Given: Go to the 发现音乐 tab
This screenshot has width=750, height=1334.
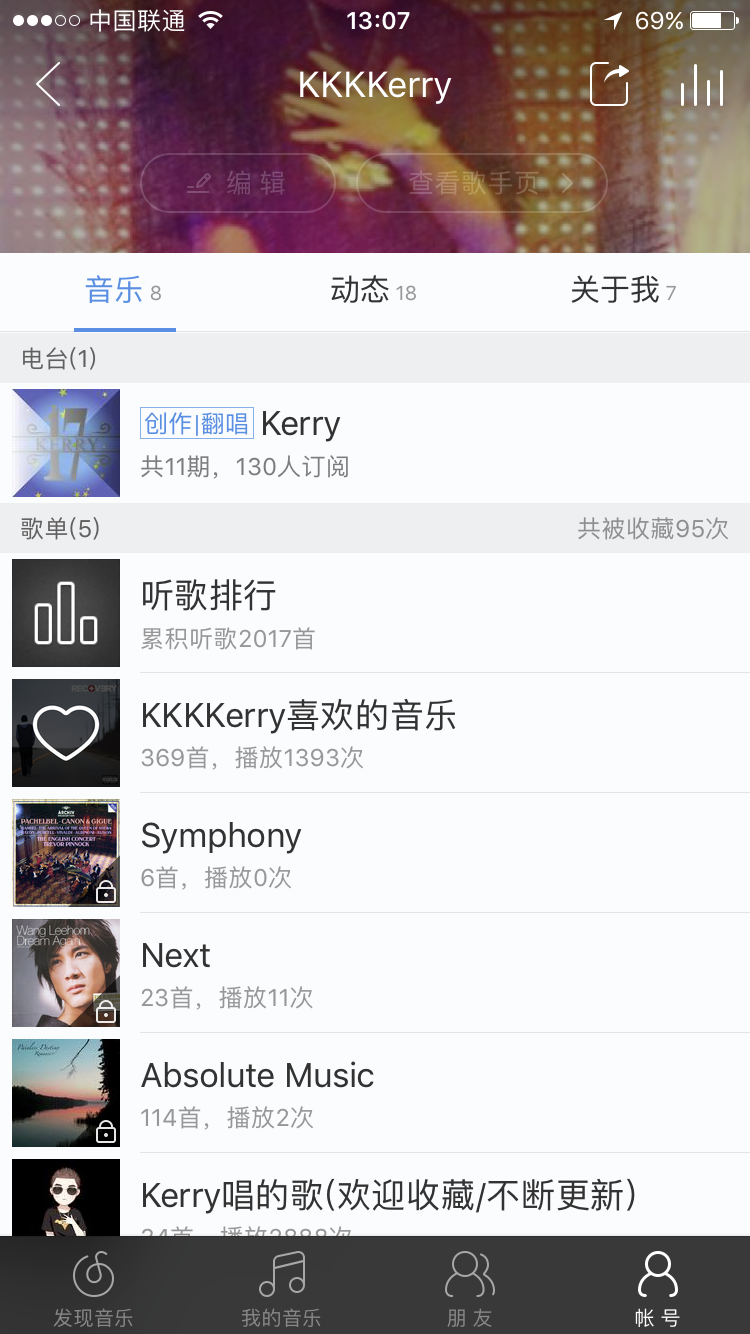Looking at the screenshot, I should (93, 1288).
